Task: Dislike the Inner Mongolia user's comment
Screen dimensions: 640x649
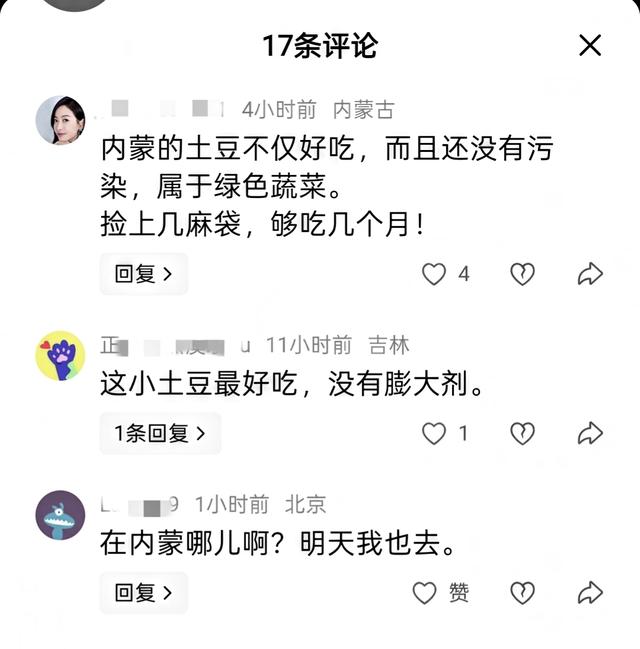Action: tap(522, 274)
